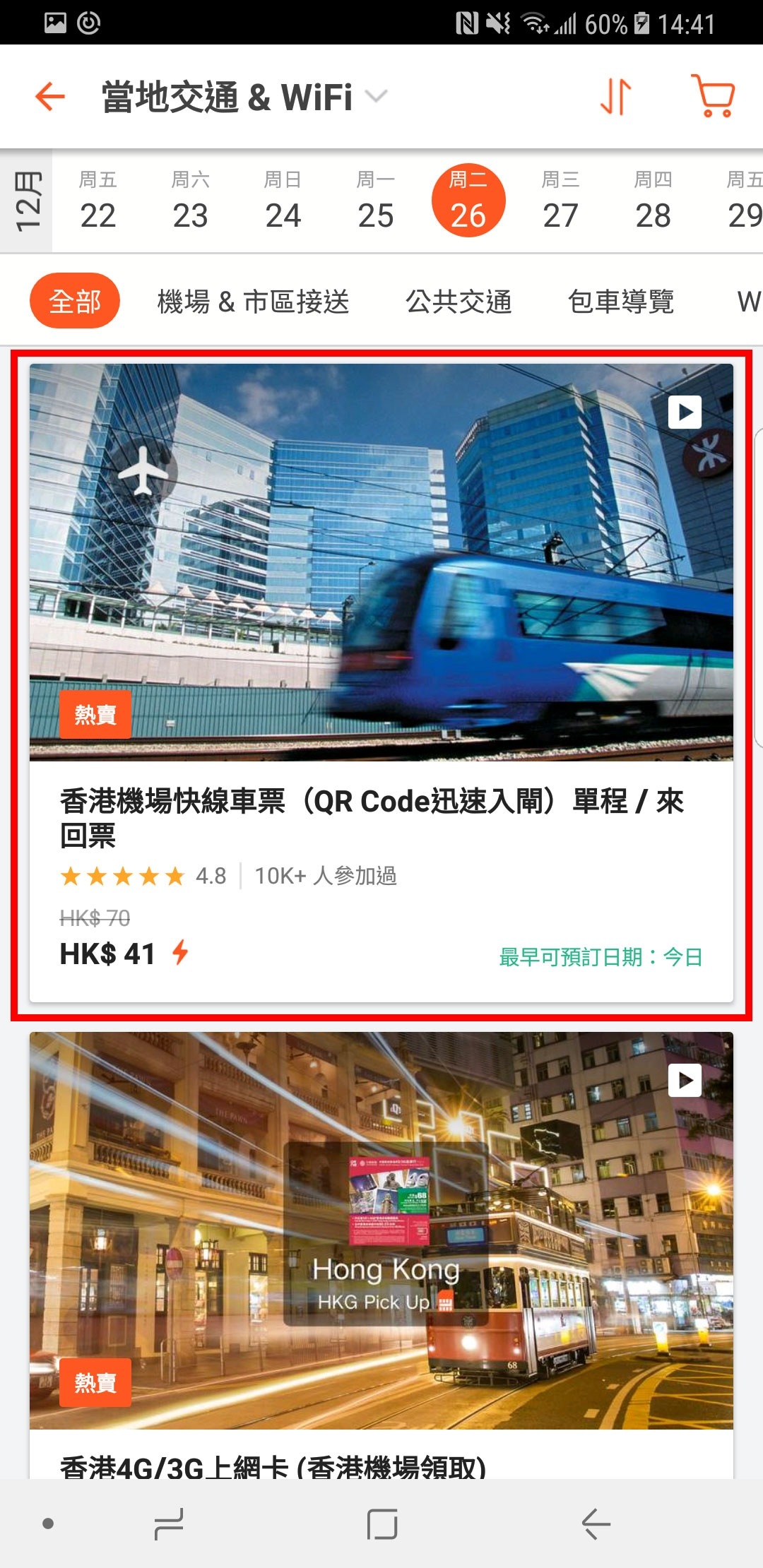Select Sunday the 24th
The width and height of the screenshot is (763, 1568).
(283, 201)
